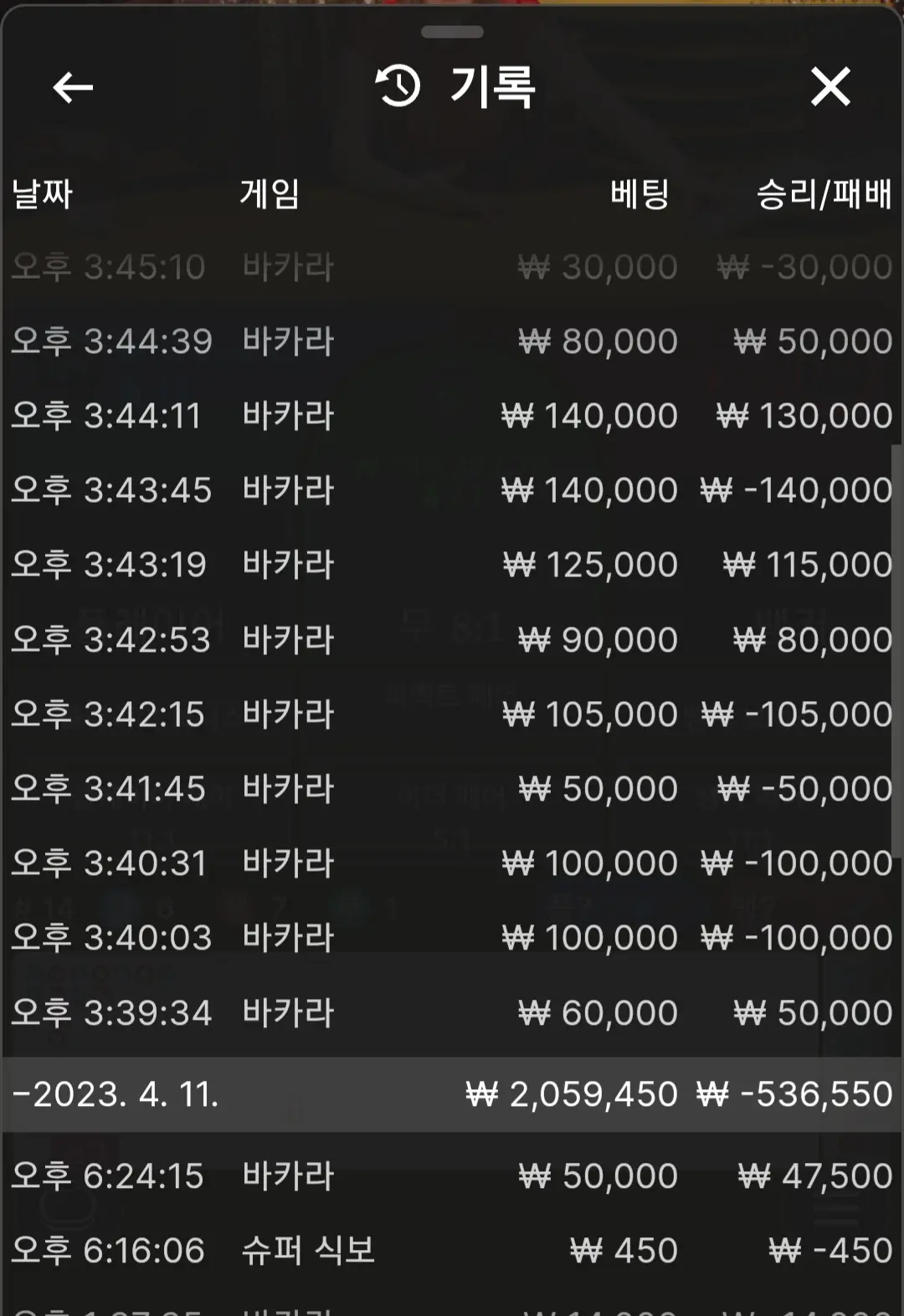The width and height of the screenshot is (904, 1316).
Task: Go back with the arrow icon
Action: [x=73, y=87]
